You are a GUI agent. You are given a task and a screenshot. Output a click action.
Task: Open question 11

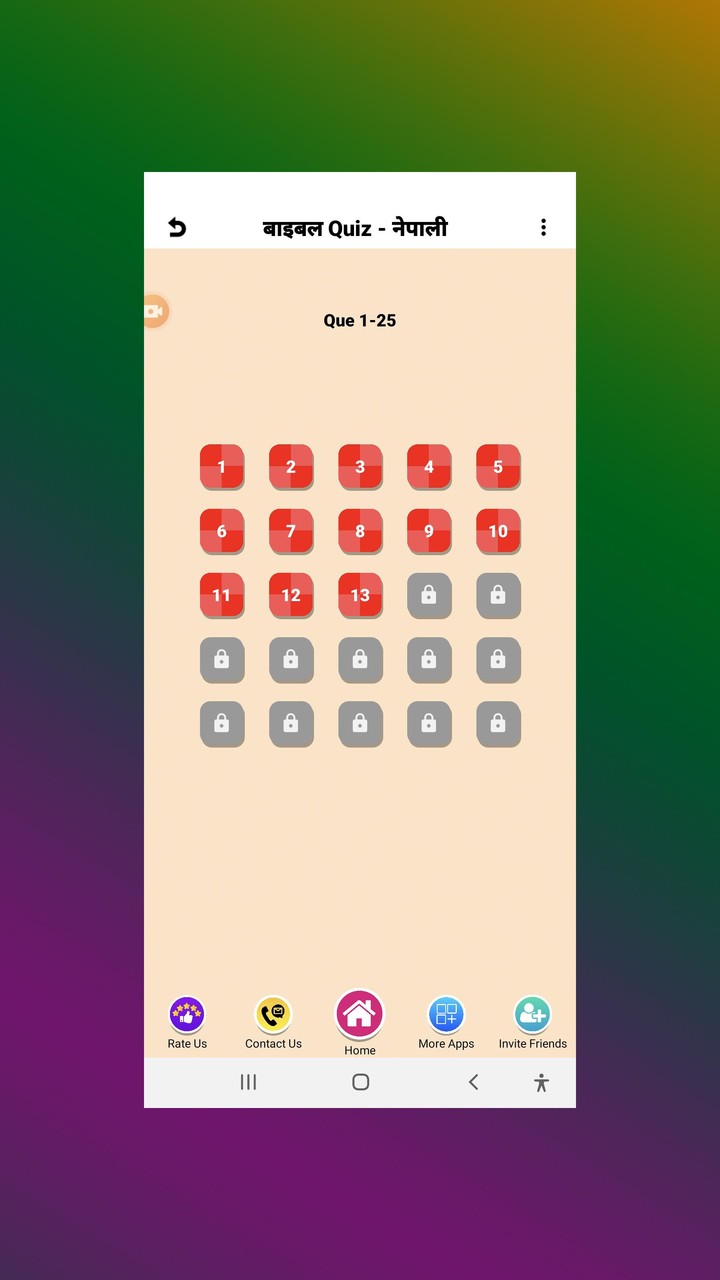222,595
